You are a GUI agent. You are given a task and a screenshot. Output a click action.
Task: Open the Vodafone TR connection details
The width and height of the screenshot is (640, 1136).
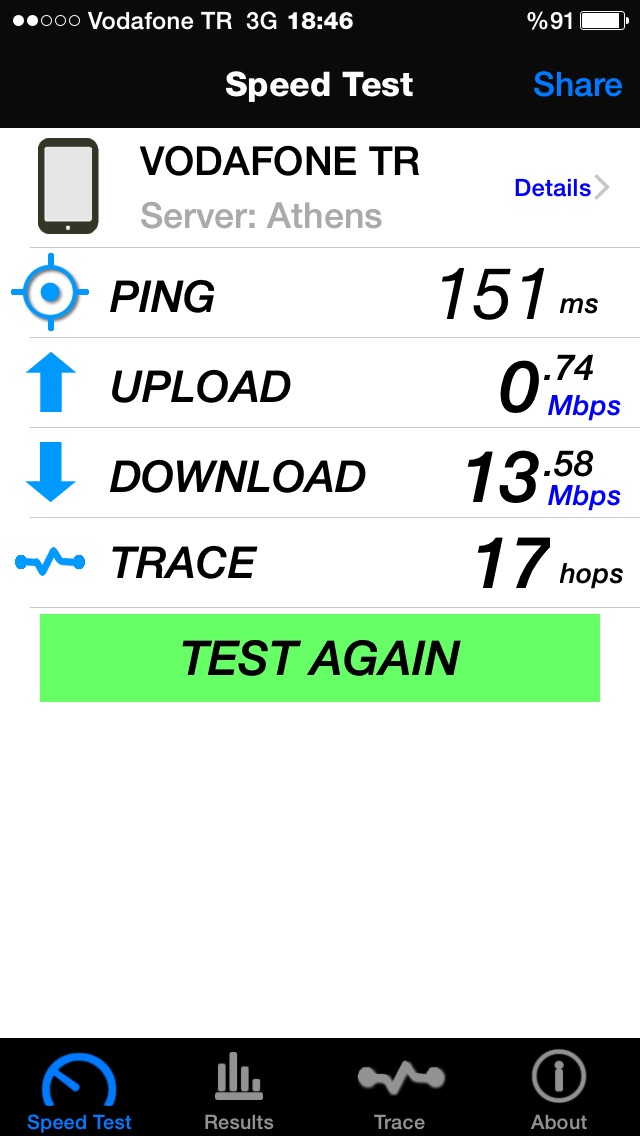[562, 188]
